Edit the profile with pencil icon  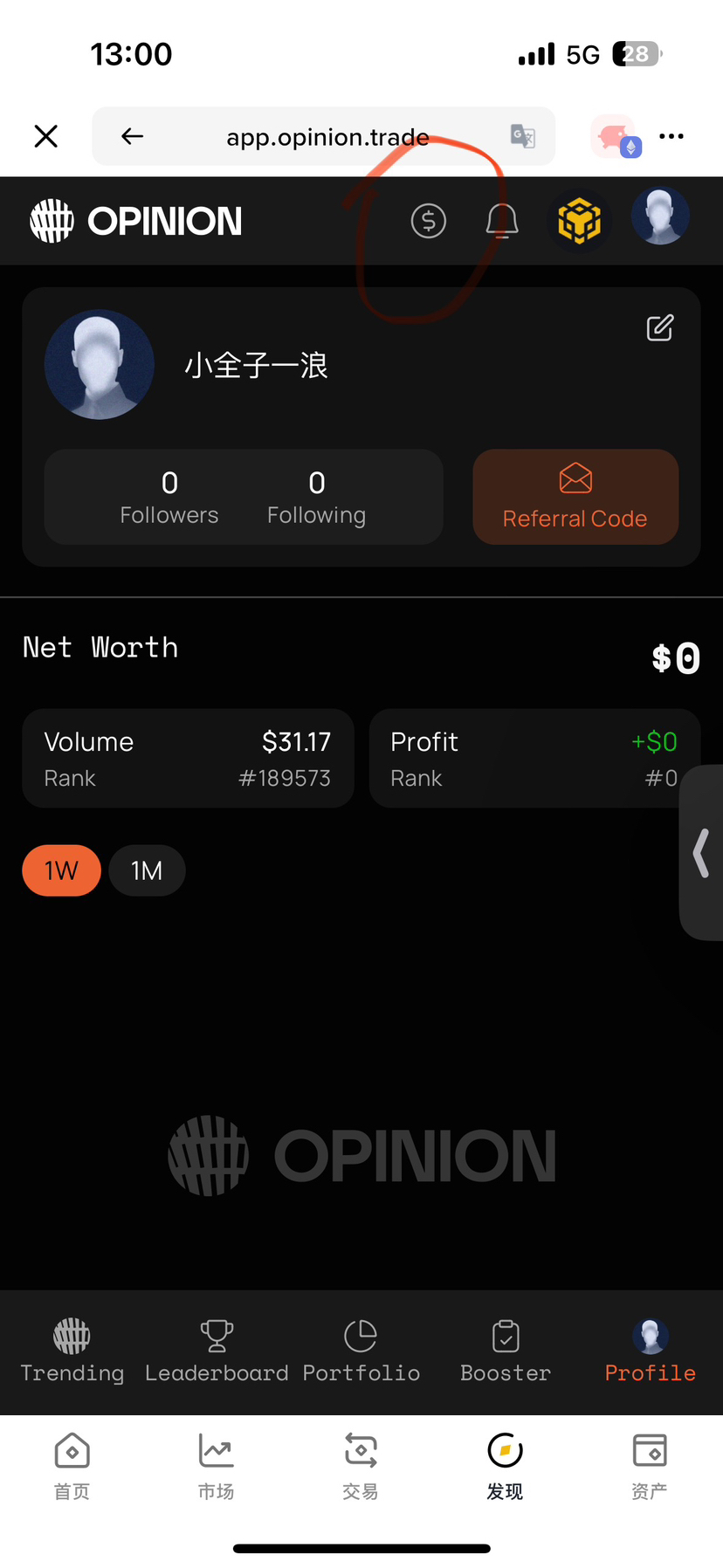(x=659, y=328)
